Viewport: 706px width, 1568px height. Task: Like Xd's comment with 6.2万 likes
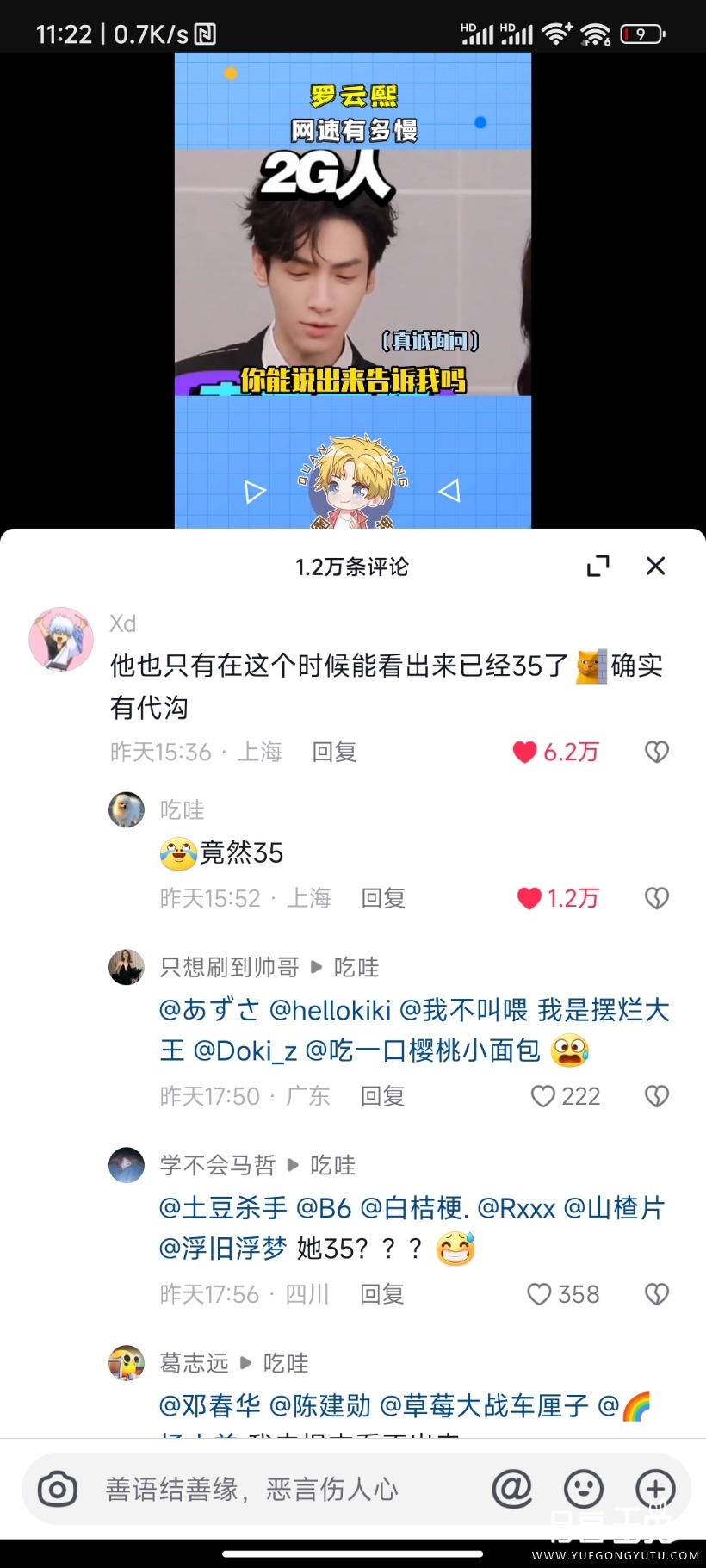[x=526, y=752]
